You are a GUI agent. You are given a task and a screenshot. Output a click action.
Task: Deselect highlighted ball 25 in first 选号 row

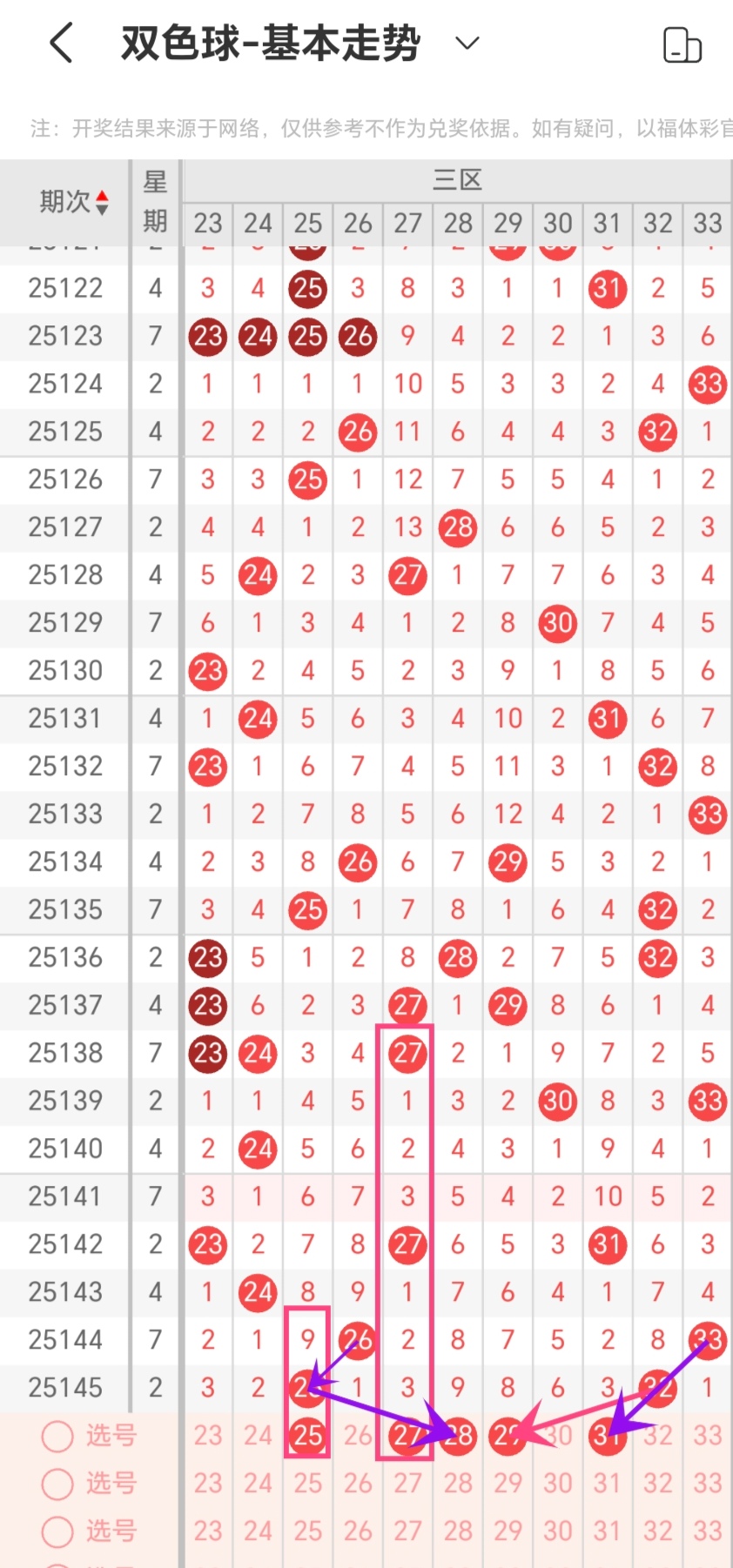coord(307,1436)
